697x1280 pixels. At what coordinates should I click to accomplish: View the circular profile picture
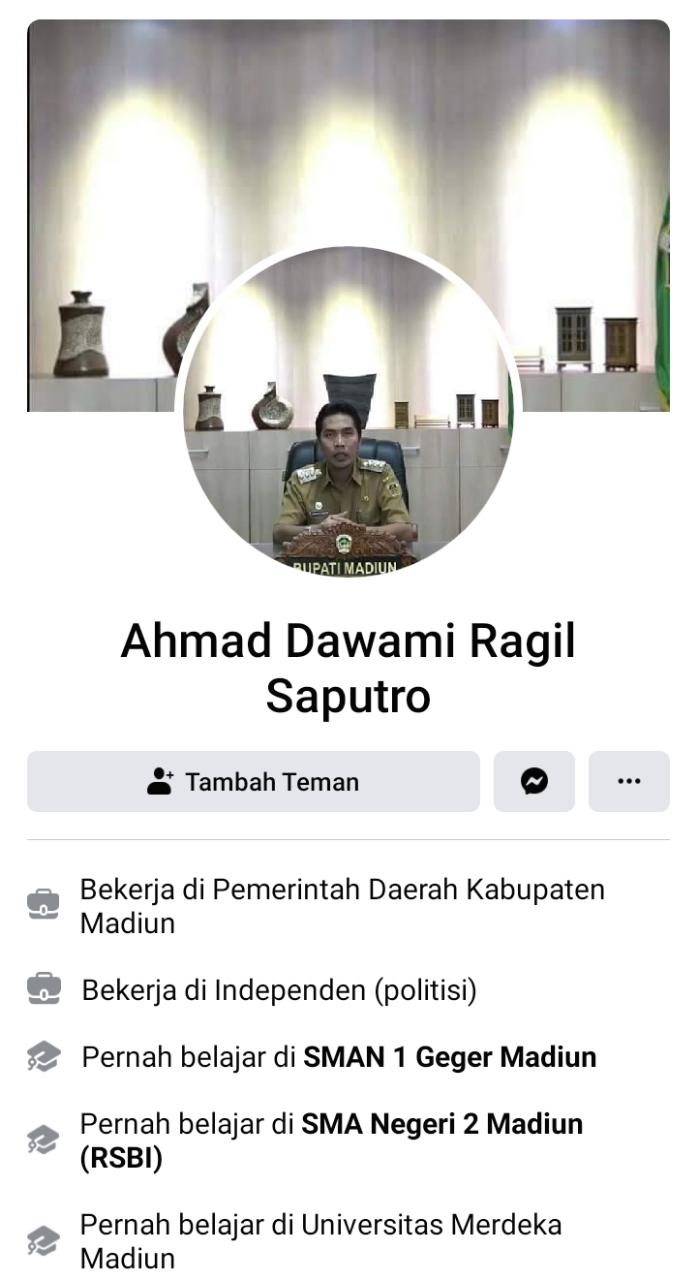pos(348,412)
